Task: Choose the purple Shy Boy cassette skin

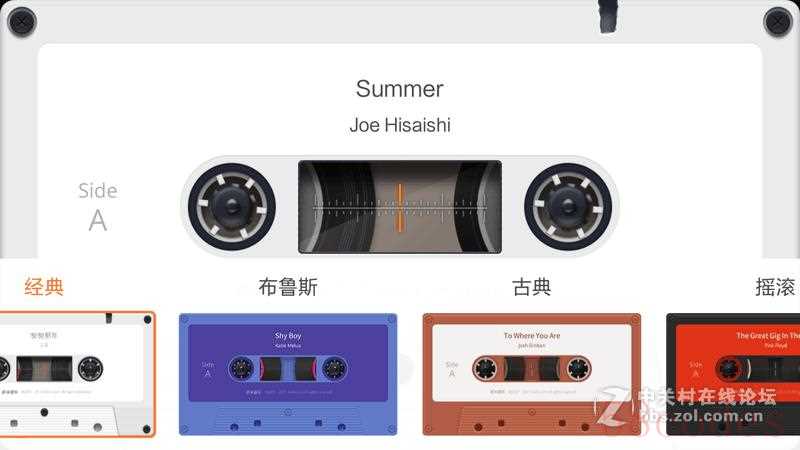Action: [288, 374]
